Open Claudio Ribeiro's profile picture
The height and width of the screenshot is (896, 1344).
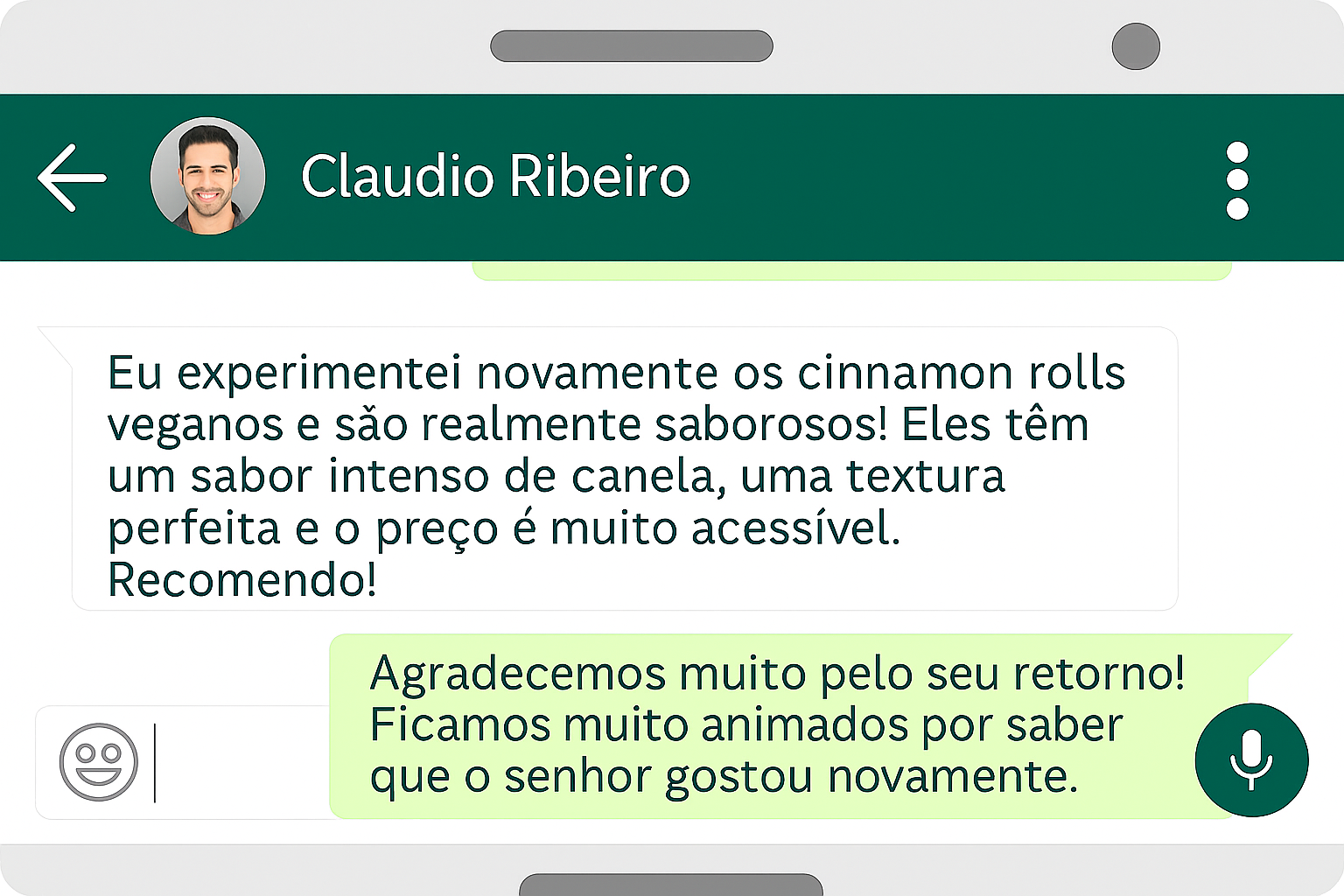208,176
